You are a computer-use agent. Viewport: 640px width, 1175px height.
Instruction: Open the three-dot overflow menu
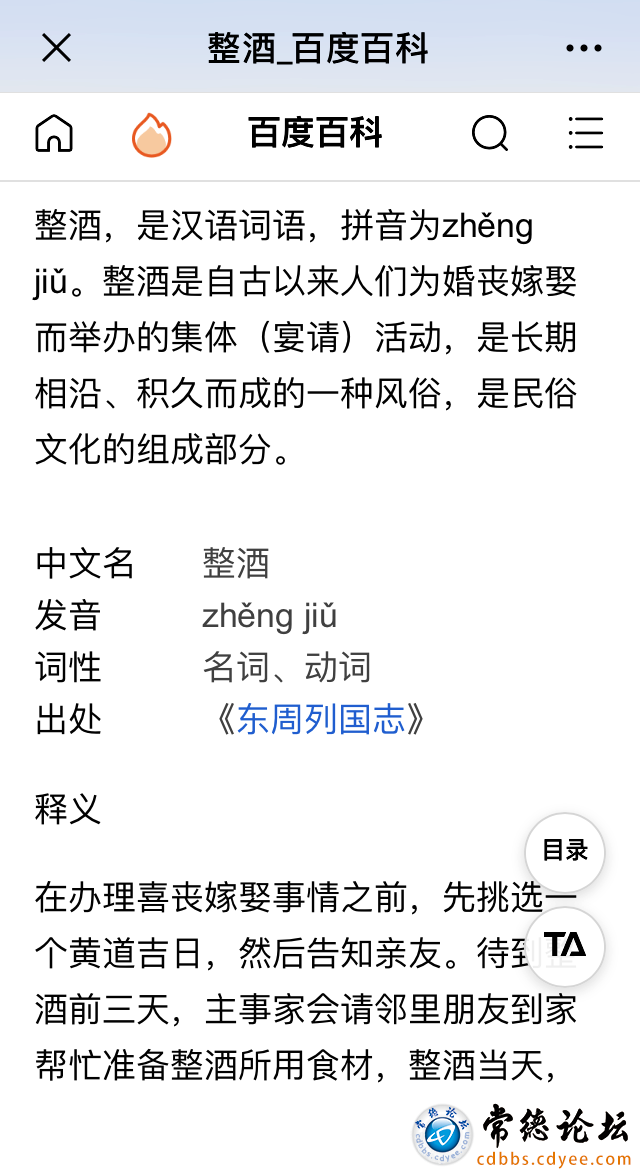tap(584, 49)
